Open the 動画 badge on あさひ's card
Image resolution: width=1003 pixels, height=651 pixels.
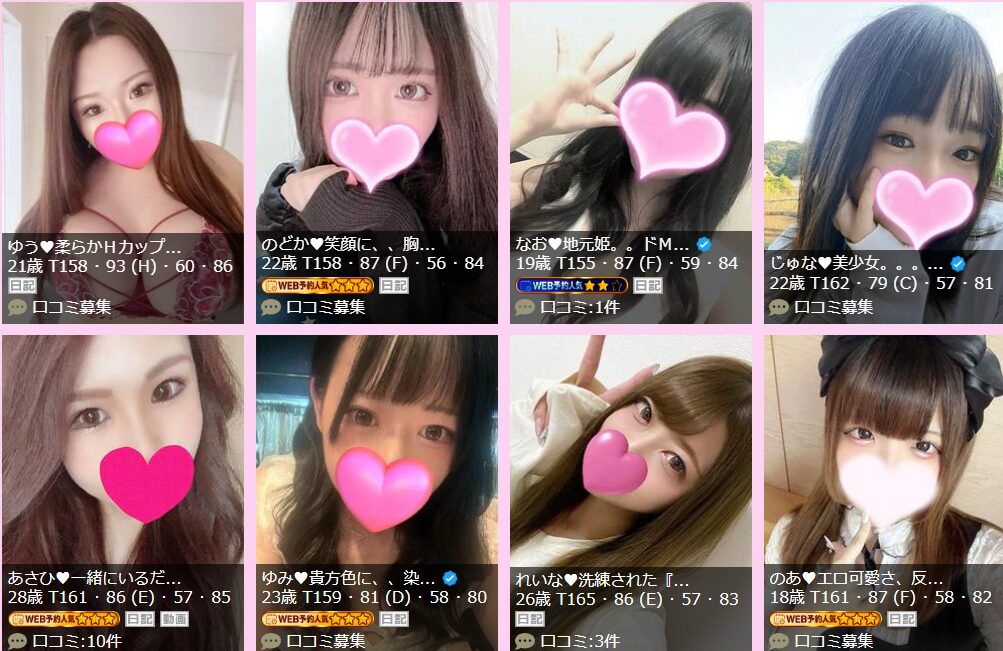pyautogui.click(x=173, y=619)
